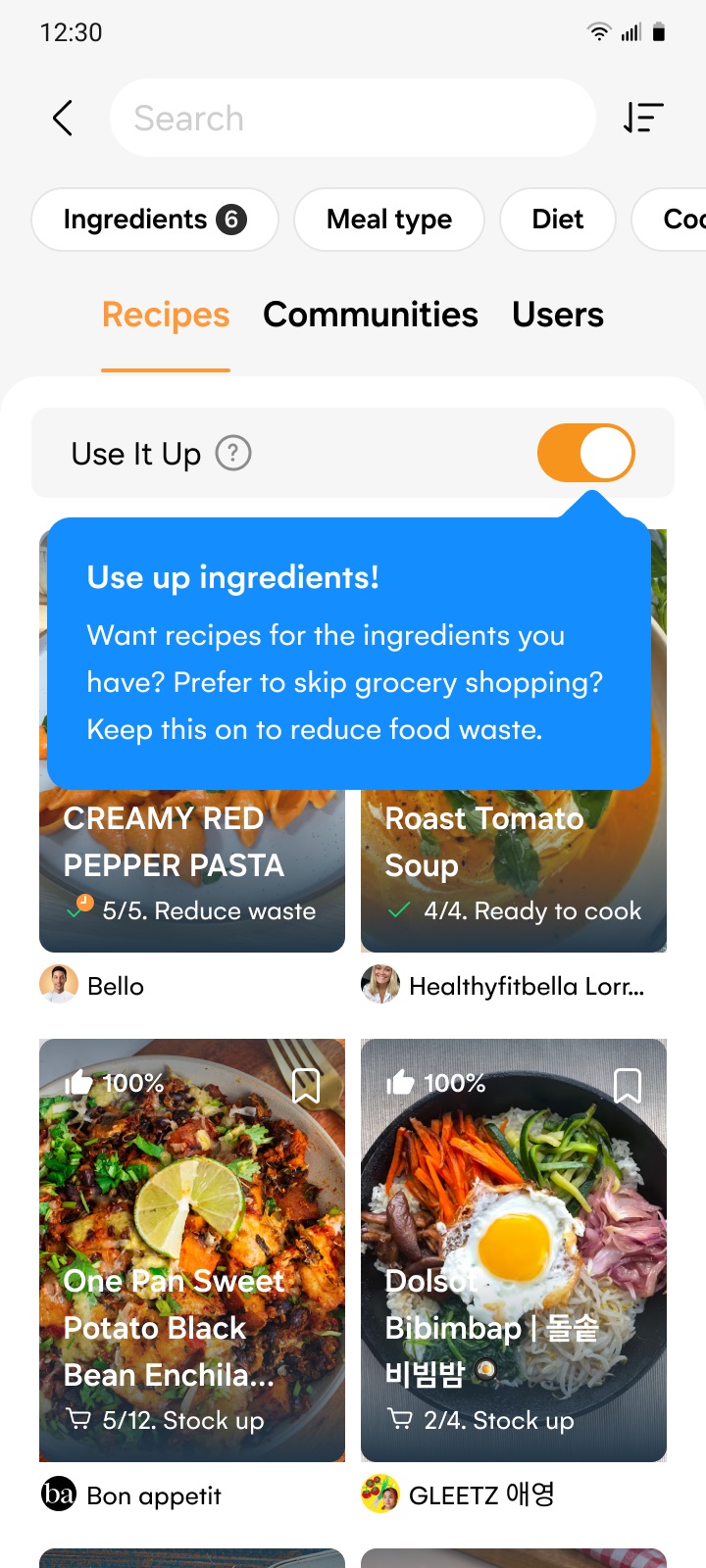Click the Search input field

pos(352,118)
